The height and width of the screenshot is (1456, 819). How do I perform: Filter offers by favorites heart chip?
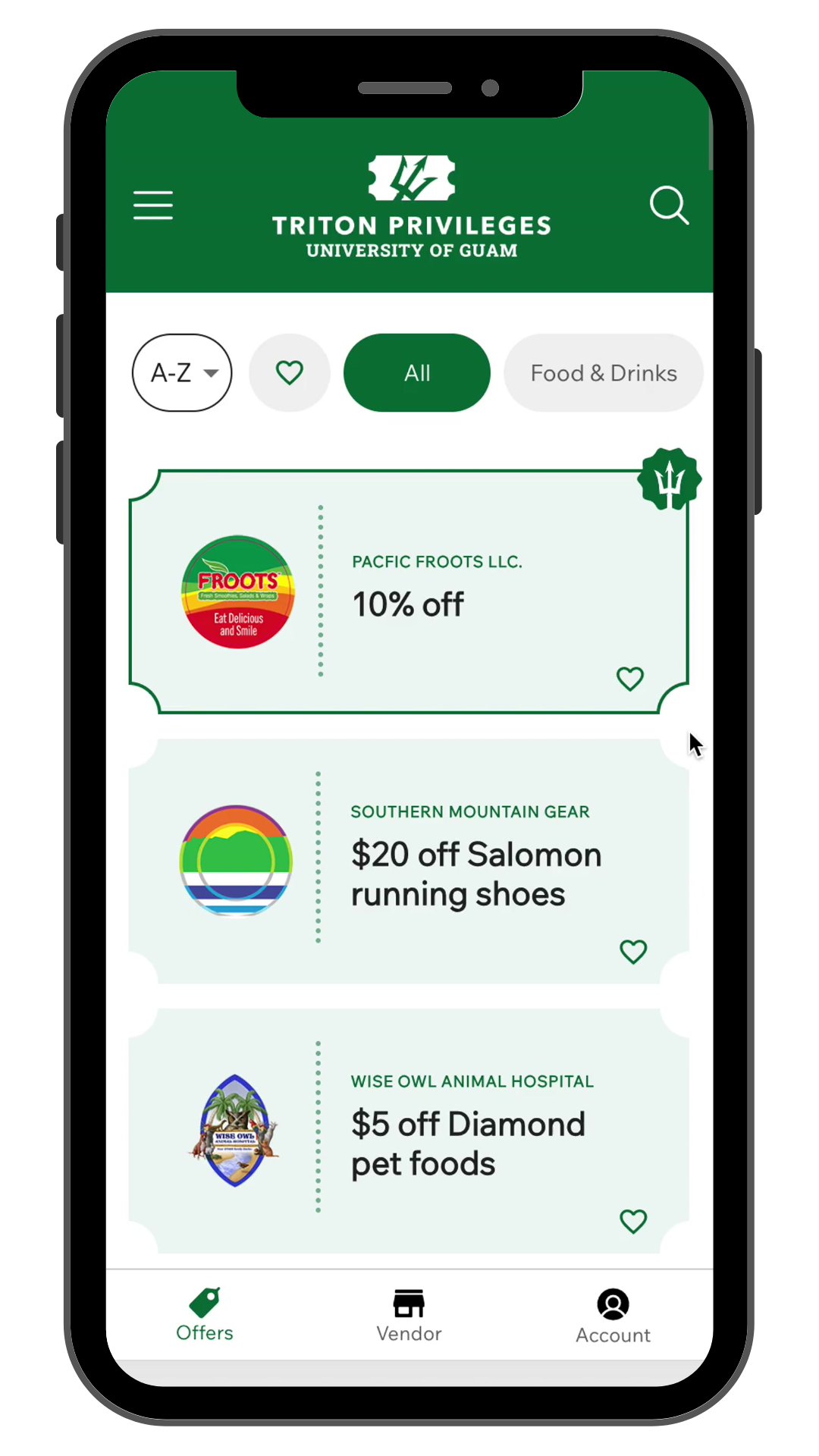(x=290, y=373)
